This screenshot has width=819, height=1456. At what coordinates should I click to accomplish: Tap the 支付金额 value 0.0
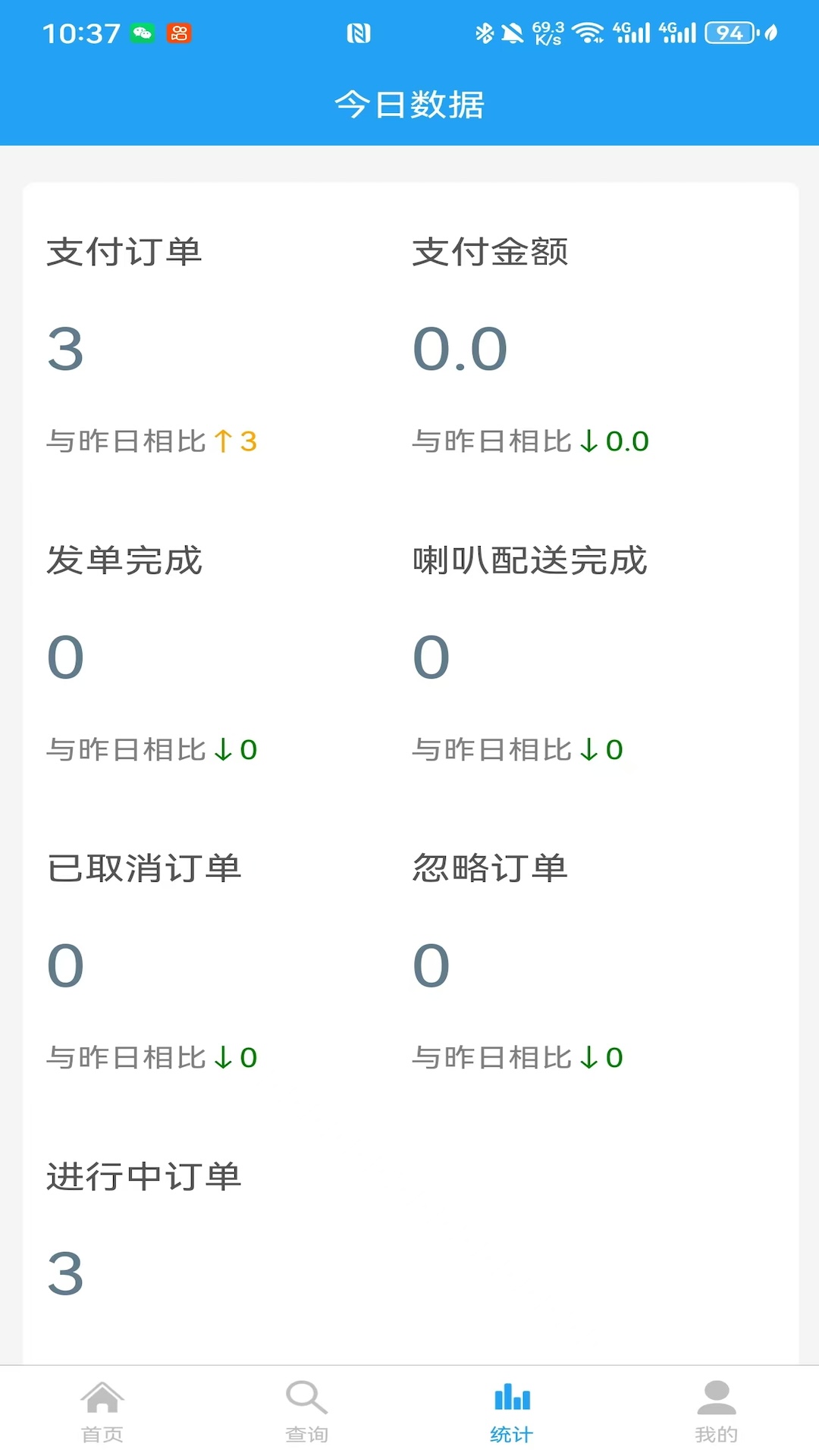(x=458, y=349)
